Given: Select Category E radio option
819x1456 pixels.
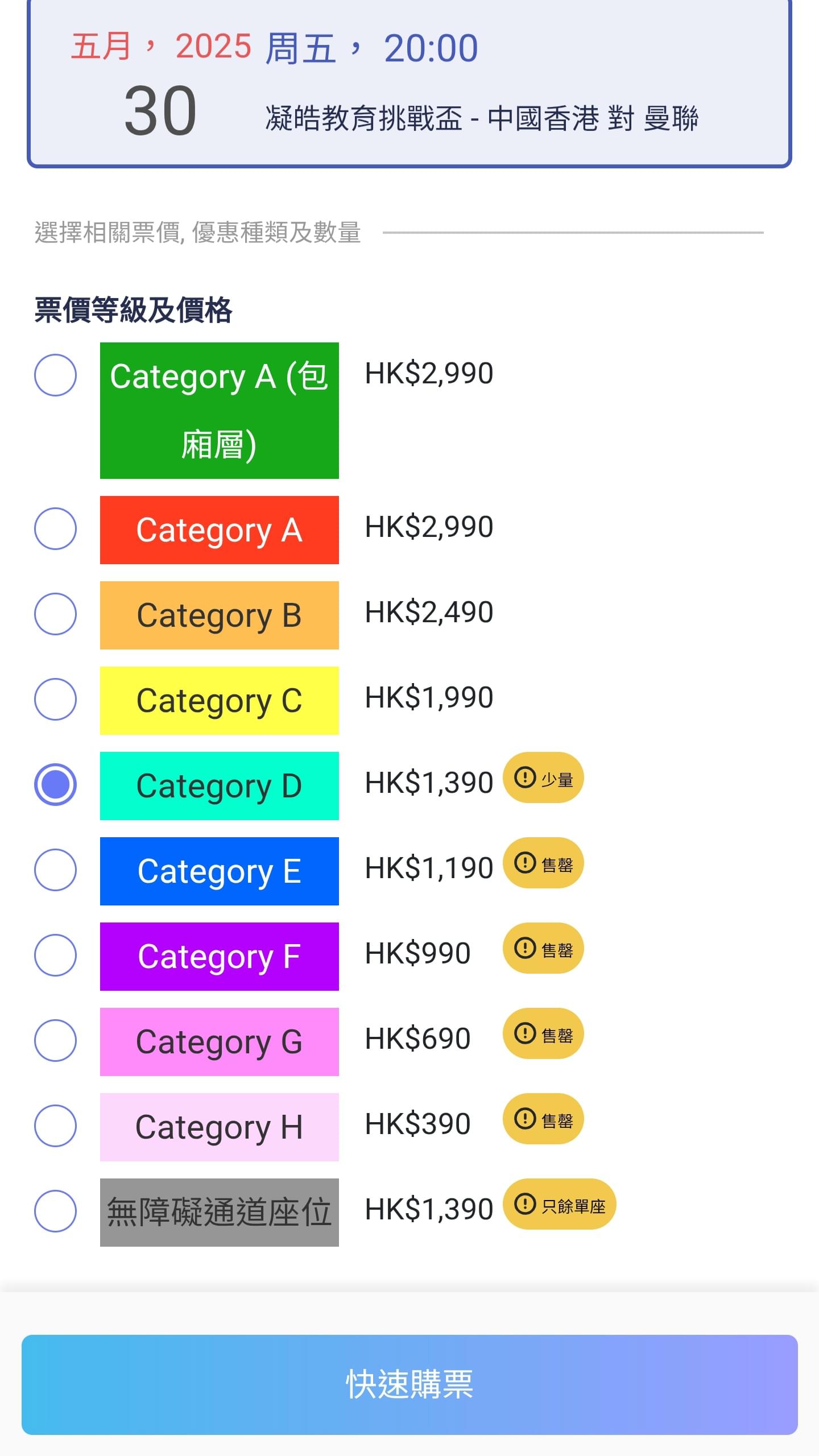Looking at the screenshot, I should click(x=55, y=870).
